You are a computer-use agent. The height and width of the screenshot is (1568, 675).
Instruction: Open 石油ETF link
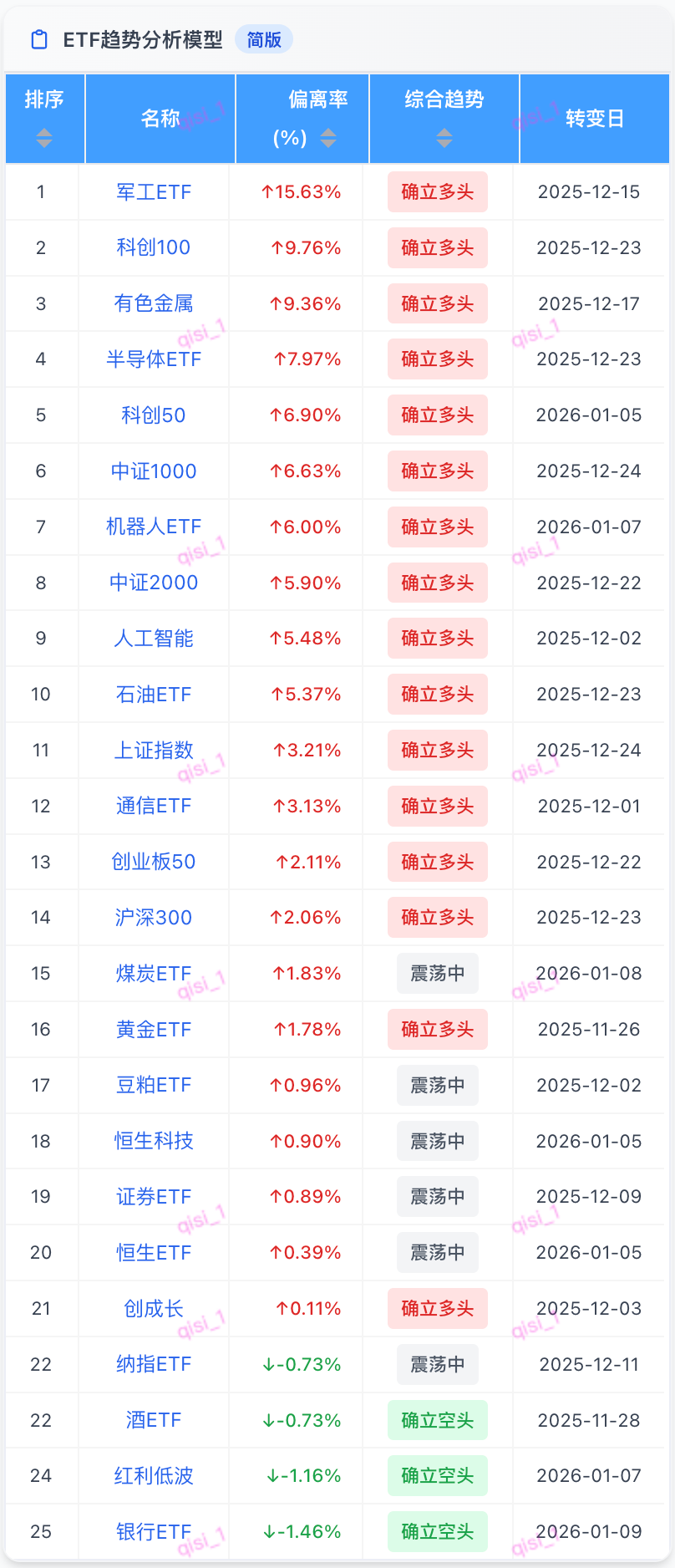point(154,695)
